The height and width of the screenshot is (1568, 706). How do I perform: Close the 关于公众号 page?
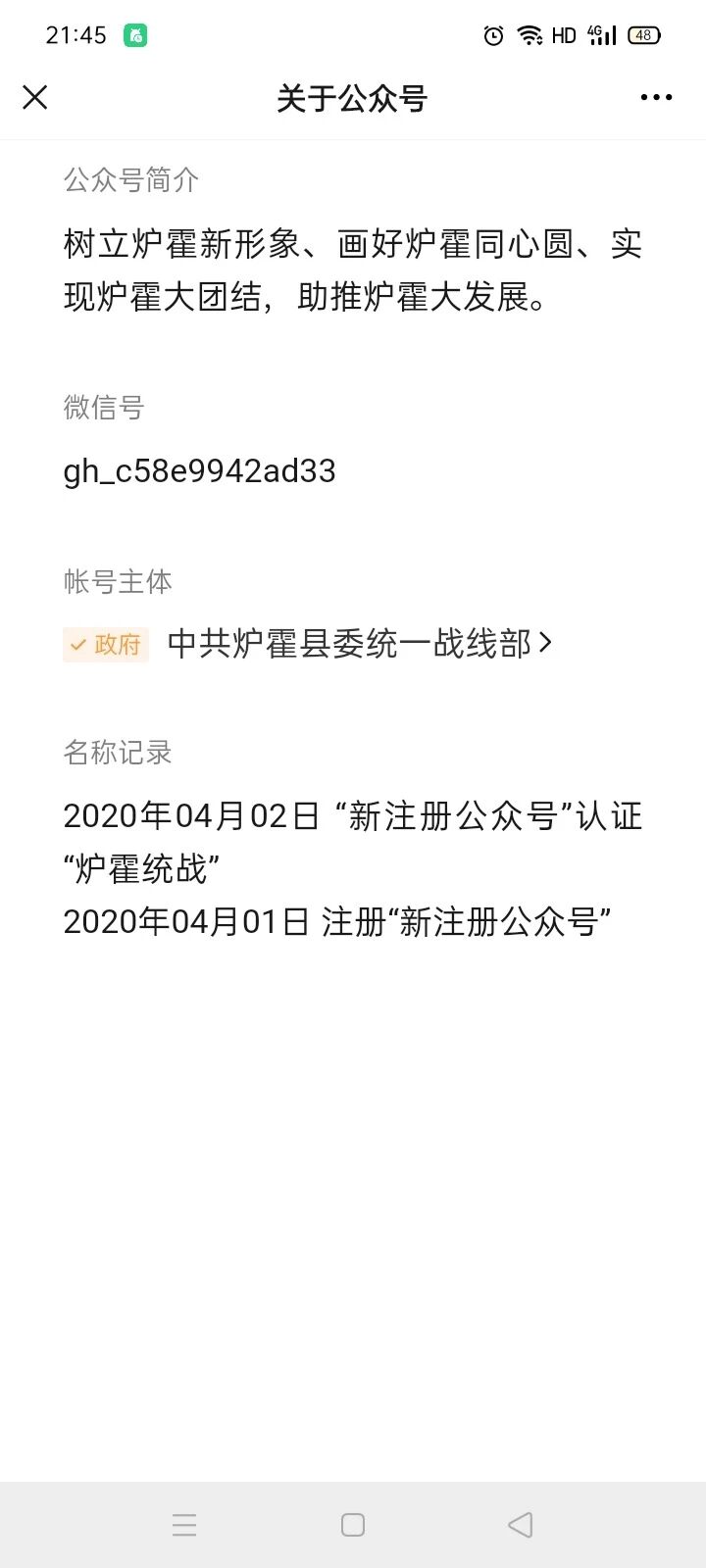pos(35,97)
